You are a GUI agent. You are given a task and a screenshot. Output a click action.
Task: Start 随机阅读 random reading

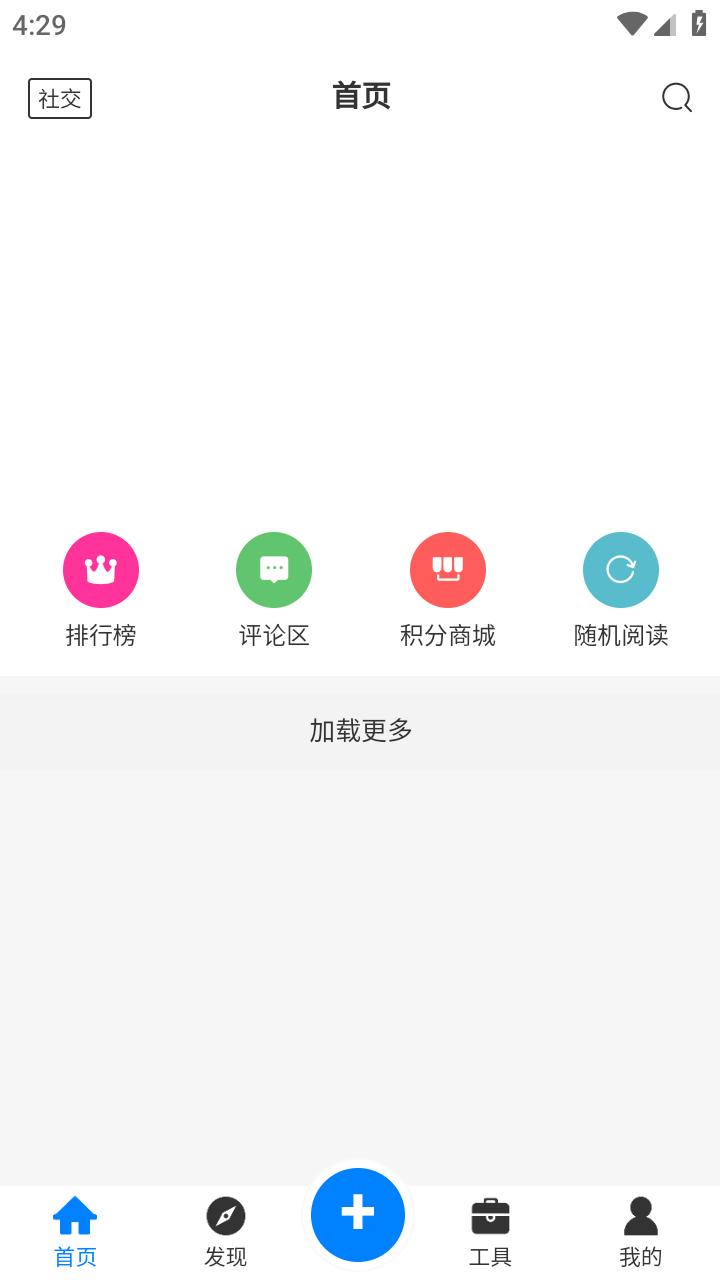(x=621, y=569)
